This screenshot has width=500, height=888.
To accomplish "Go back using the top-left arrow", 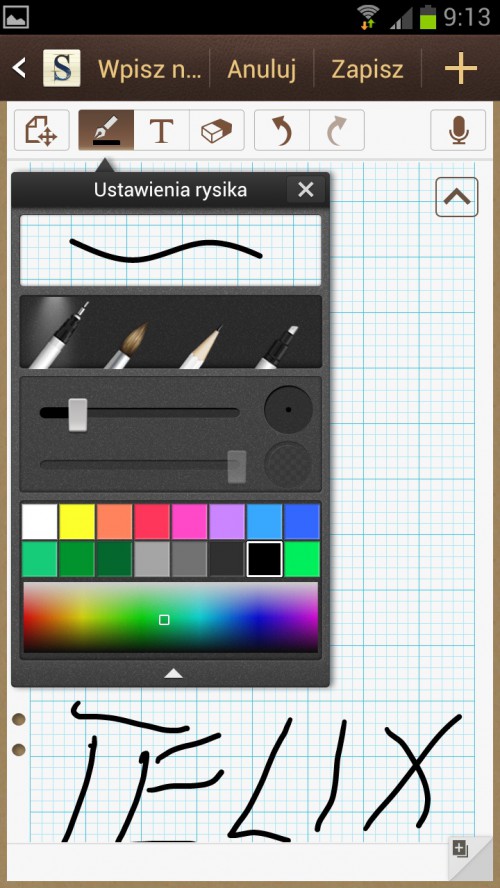I will point(19,69).
